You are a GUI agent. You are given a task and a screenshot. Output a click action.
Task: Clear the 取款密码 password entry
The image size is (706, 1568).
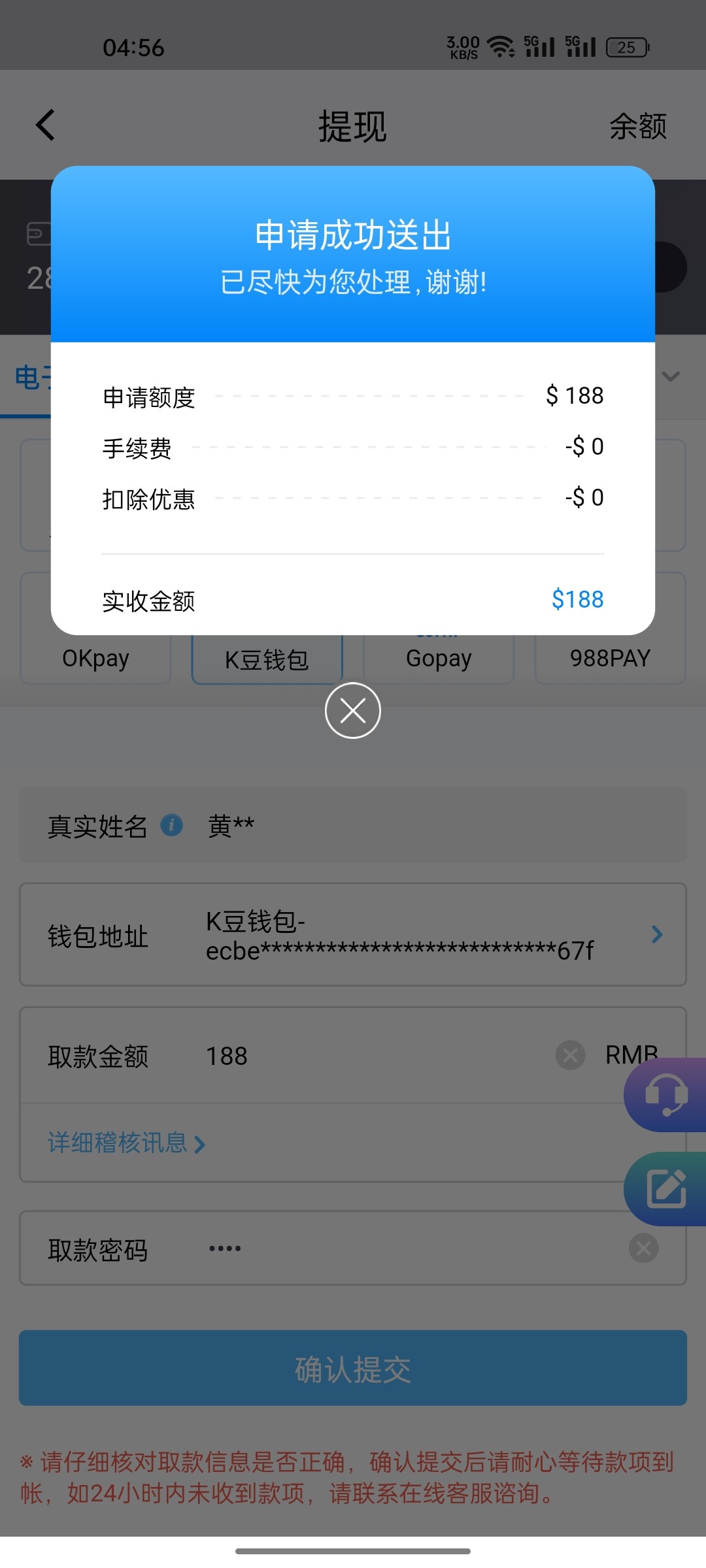pyautogui.click(x=643, y=1249)
